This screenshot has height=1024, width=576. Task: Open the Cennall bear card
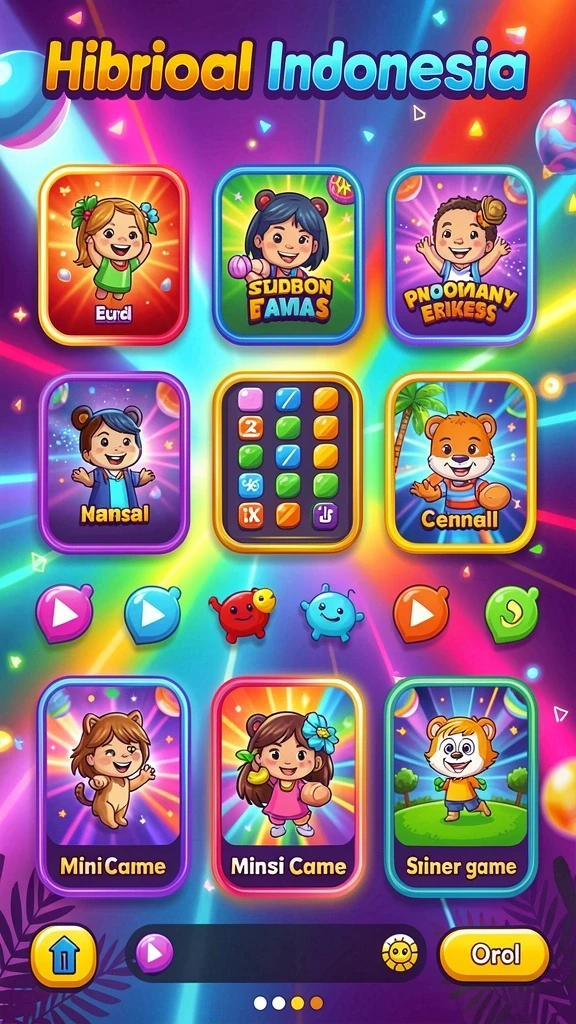coord(461,462)
